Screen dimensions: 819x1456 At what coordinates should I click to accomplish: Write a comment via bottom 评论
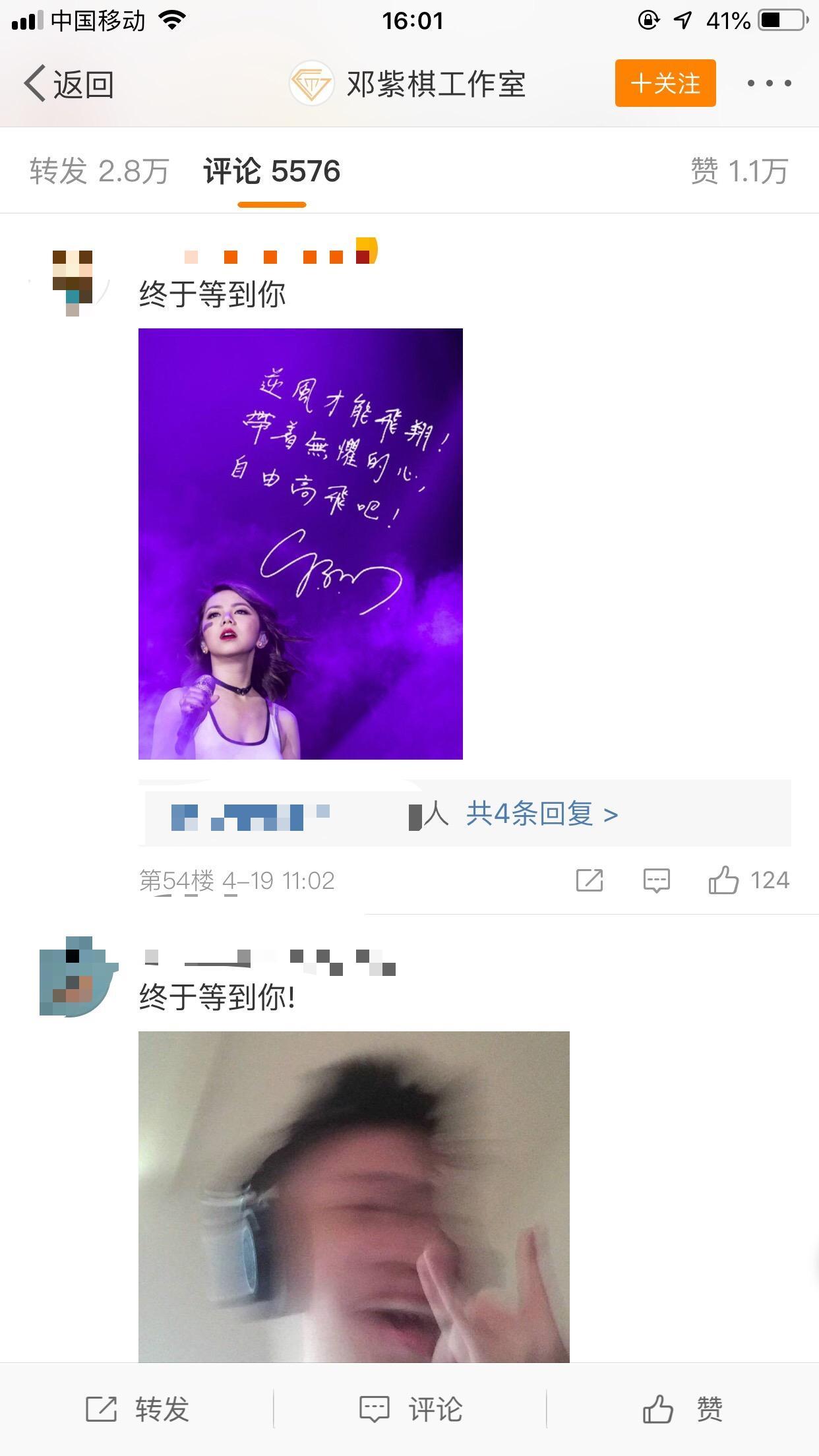[410, 1409]
